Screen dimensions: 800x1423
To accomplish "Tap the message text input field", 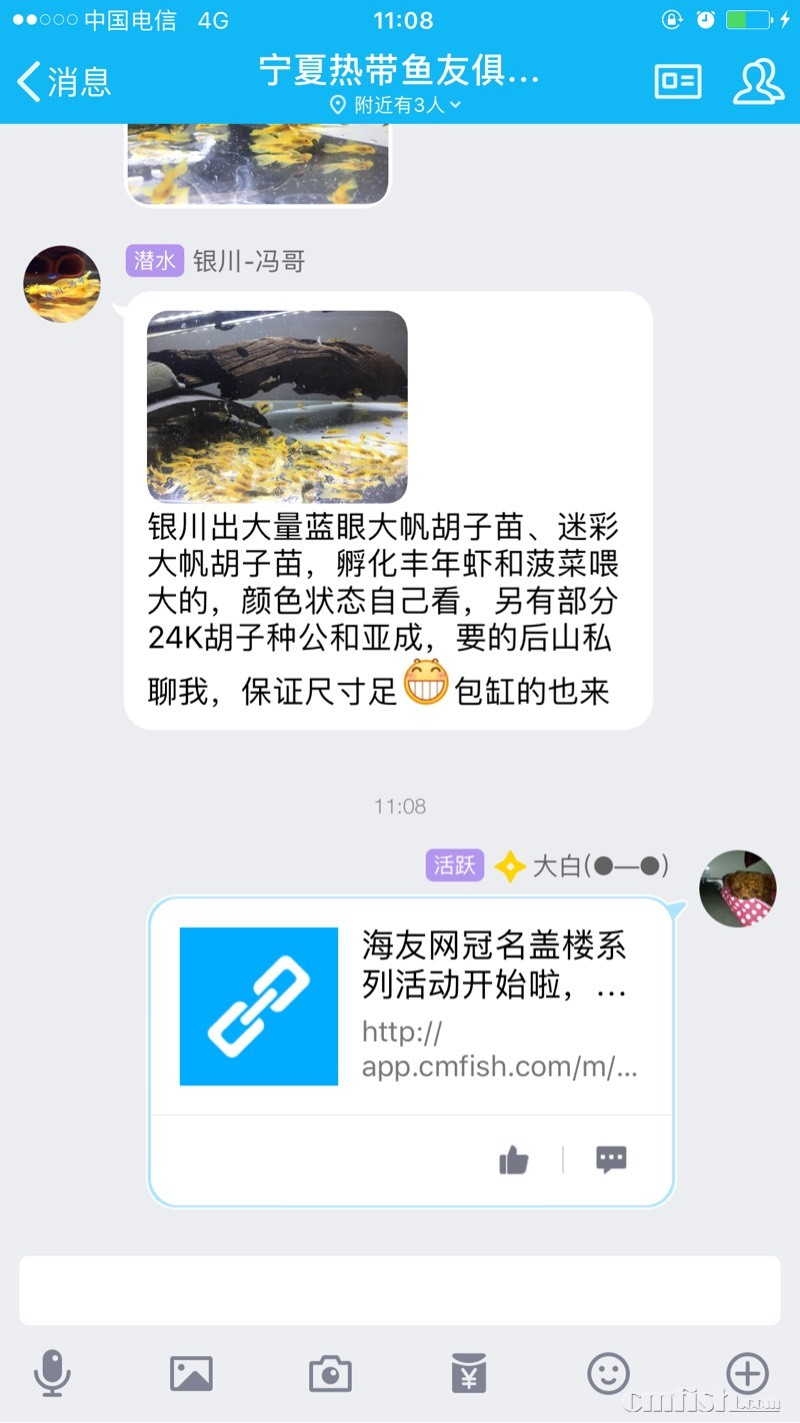I will tap(400, 1290).
